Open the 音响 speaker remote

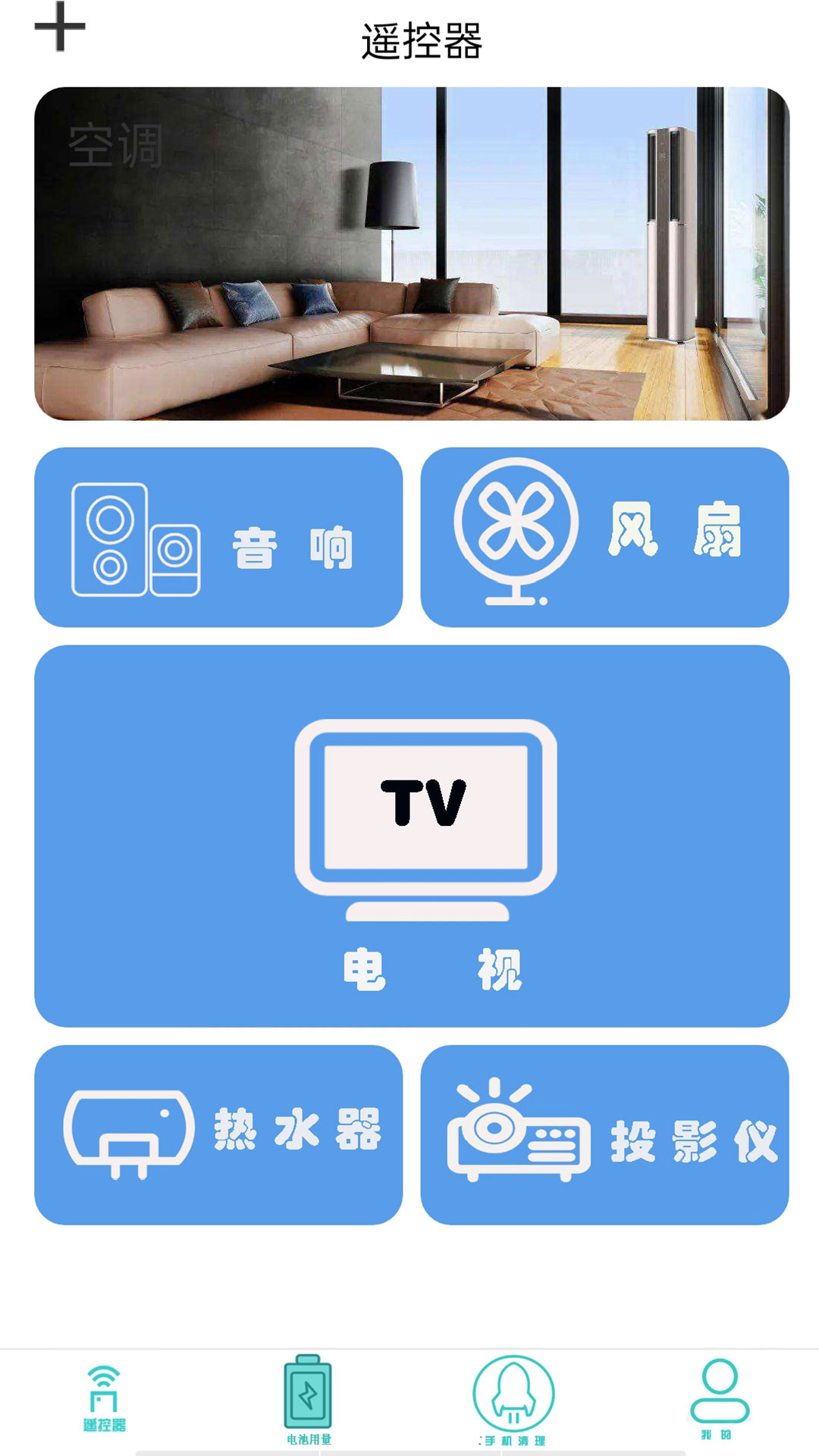tap(218, 537)
